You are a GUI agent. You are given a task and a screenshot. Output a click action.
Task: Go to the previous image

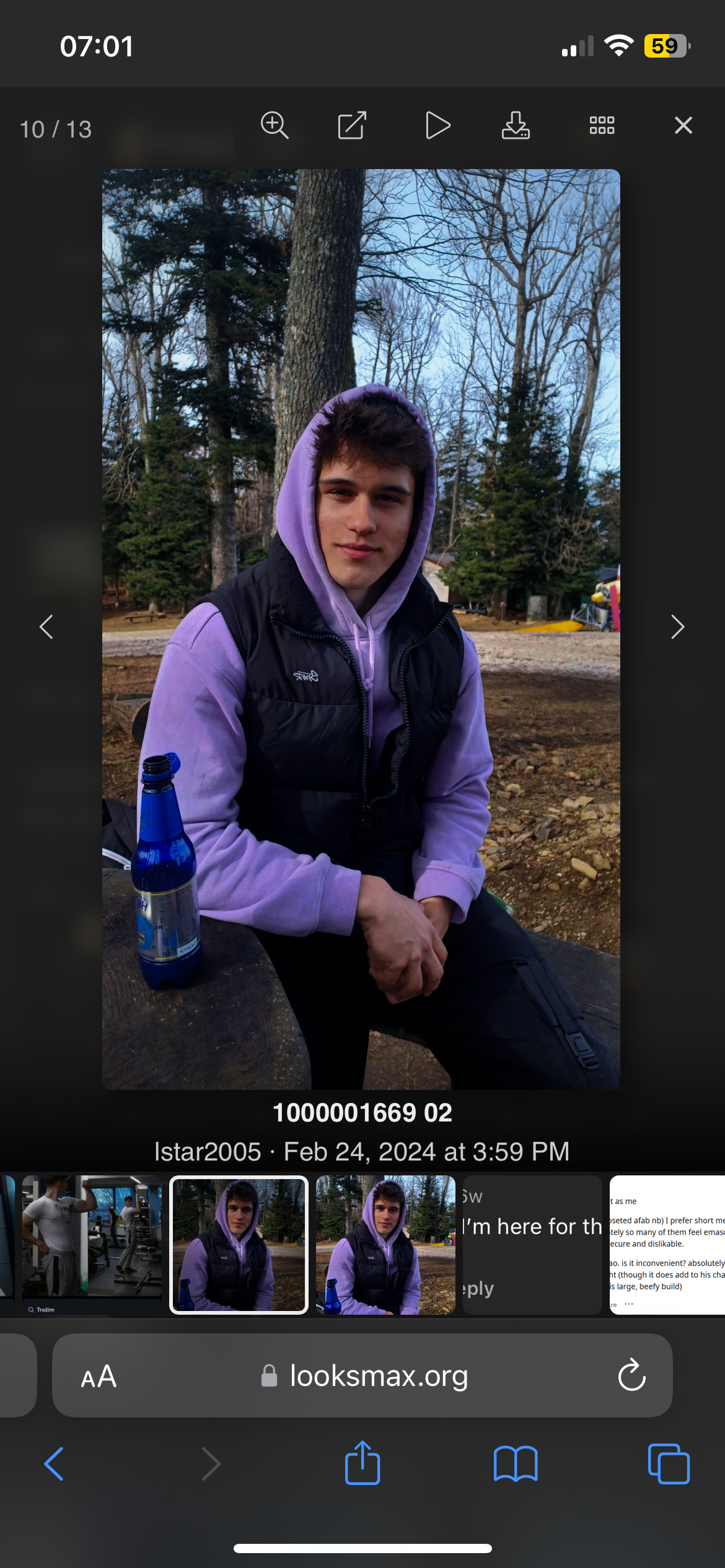coord(46,627)
